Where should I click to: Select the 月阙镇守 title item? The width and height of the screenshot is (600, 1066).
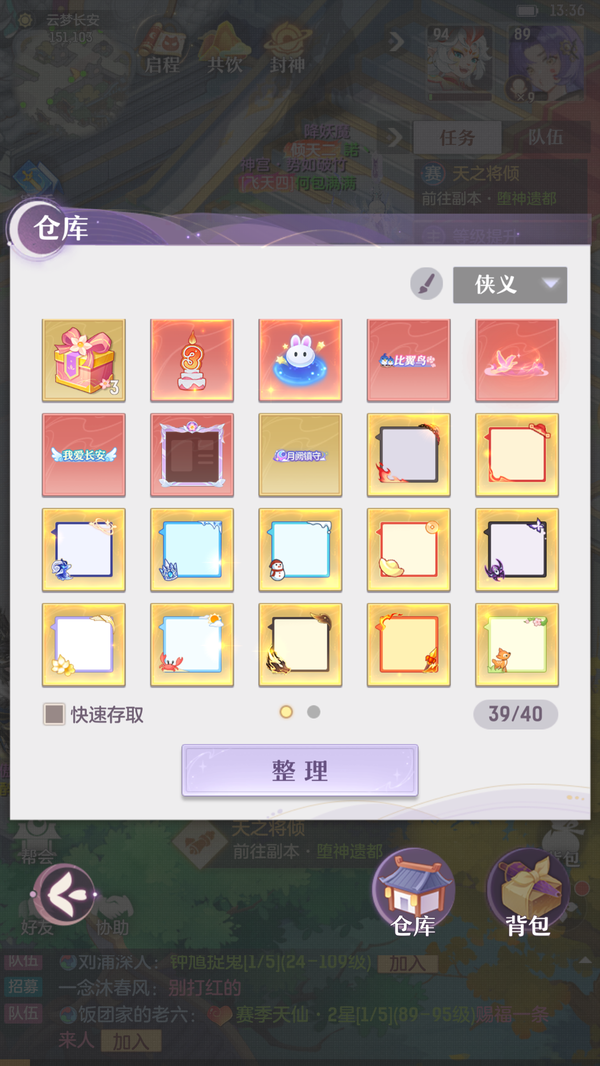pyautogui.click(x=300, y=455)
